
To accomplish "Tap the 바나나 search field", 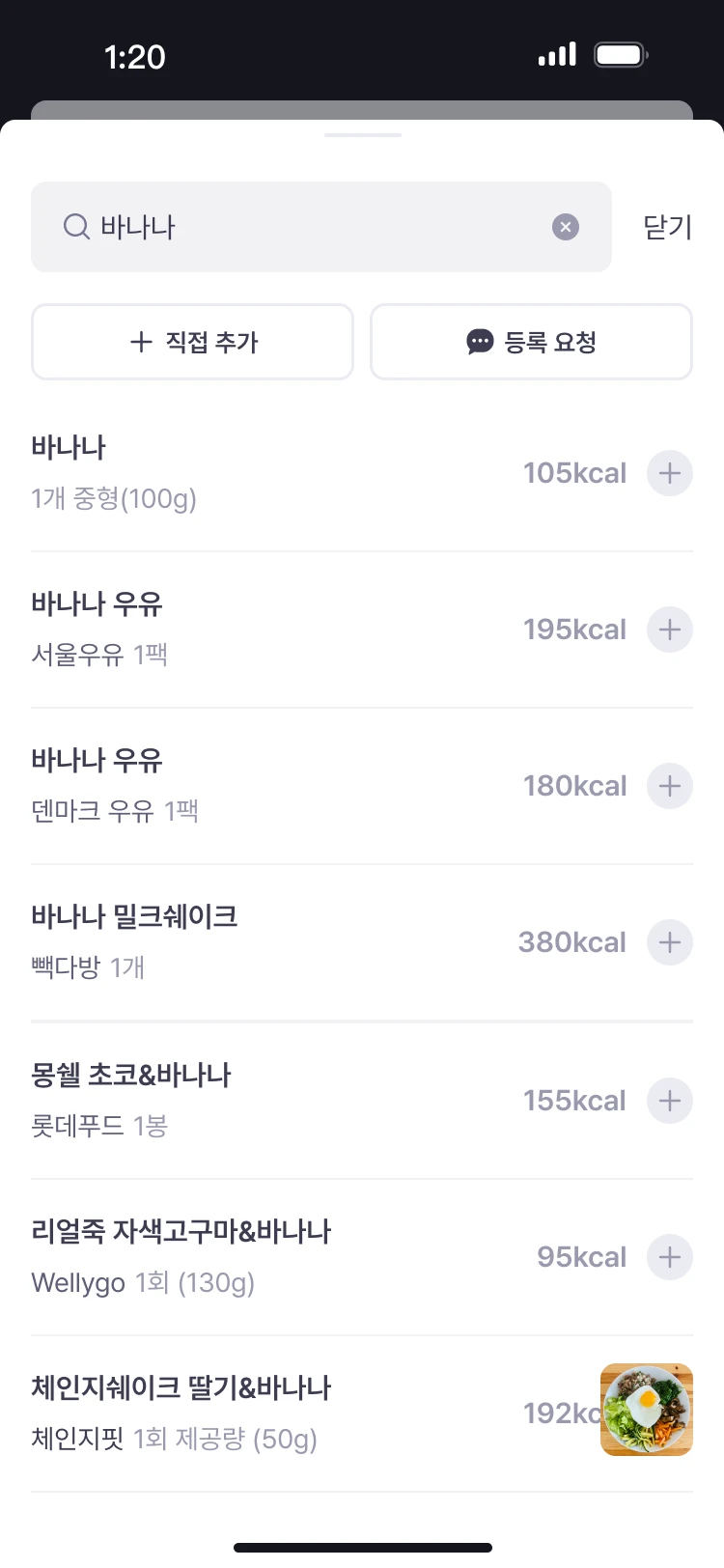I will [321, 227].
